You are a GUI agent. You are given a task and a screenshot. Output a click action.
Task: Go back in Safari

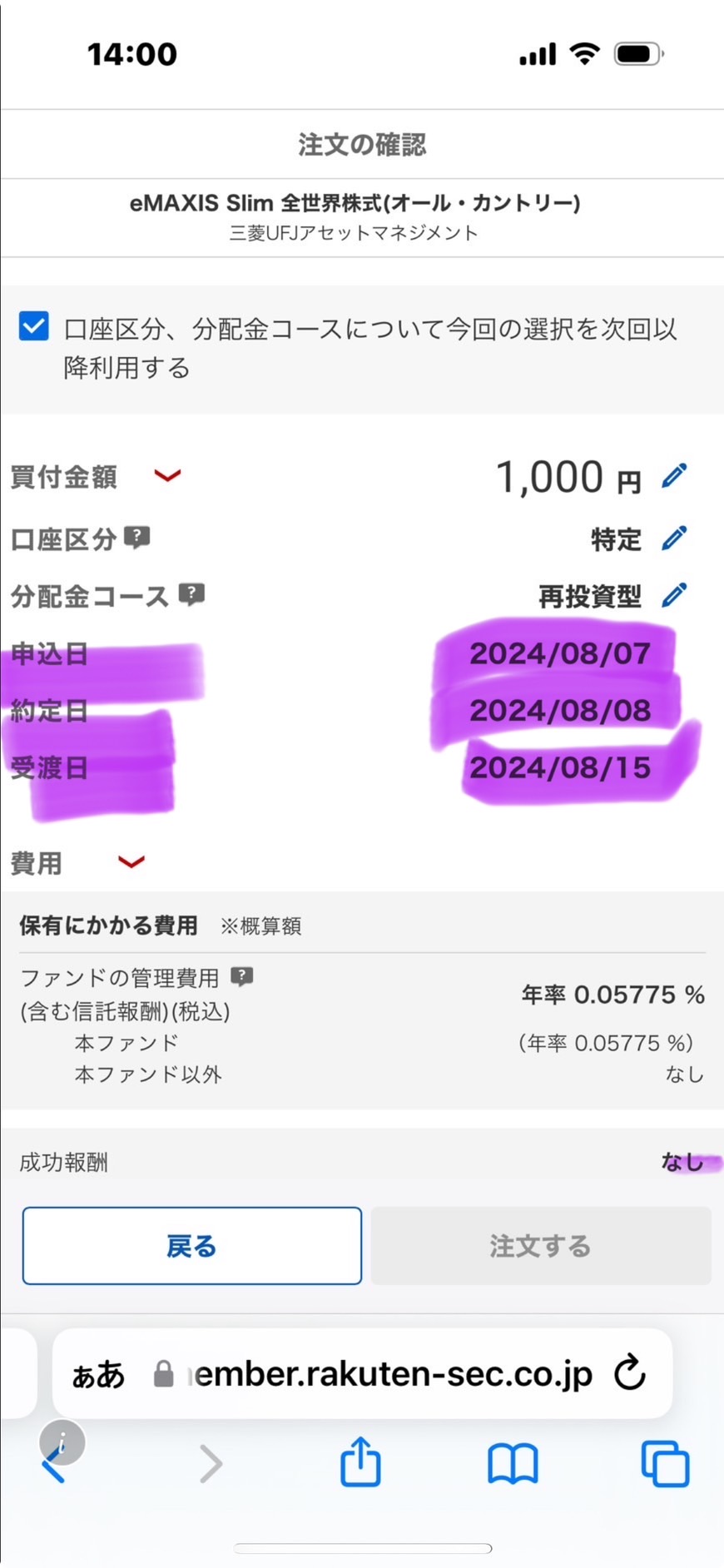coord(52,1464)
